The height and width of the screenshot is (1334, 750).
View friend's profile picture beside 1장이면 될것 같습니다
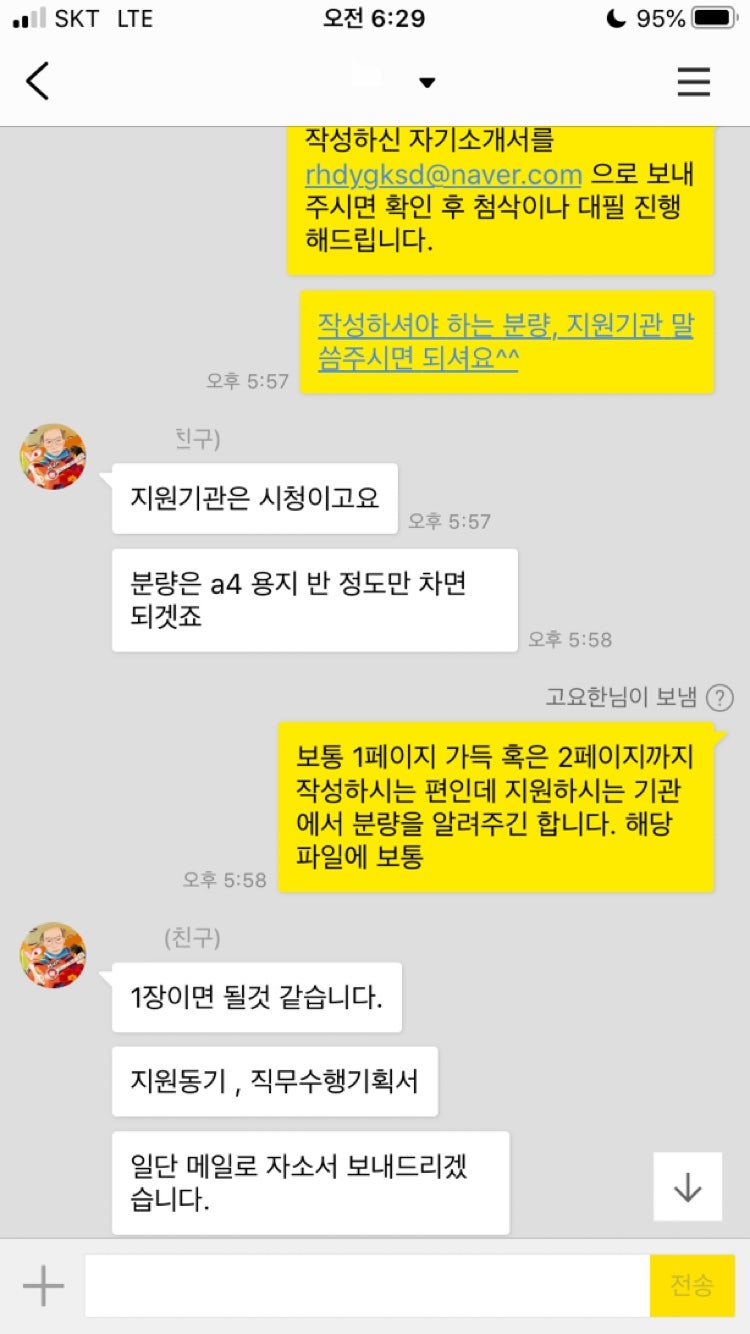point(53,955)
